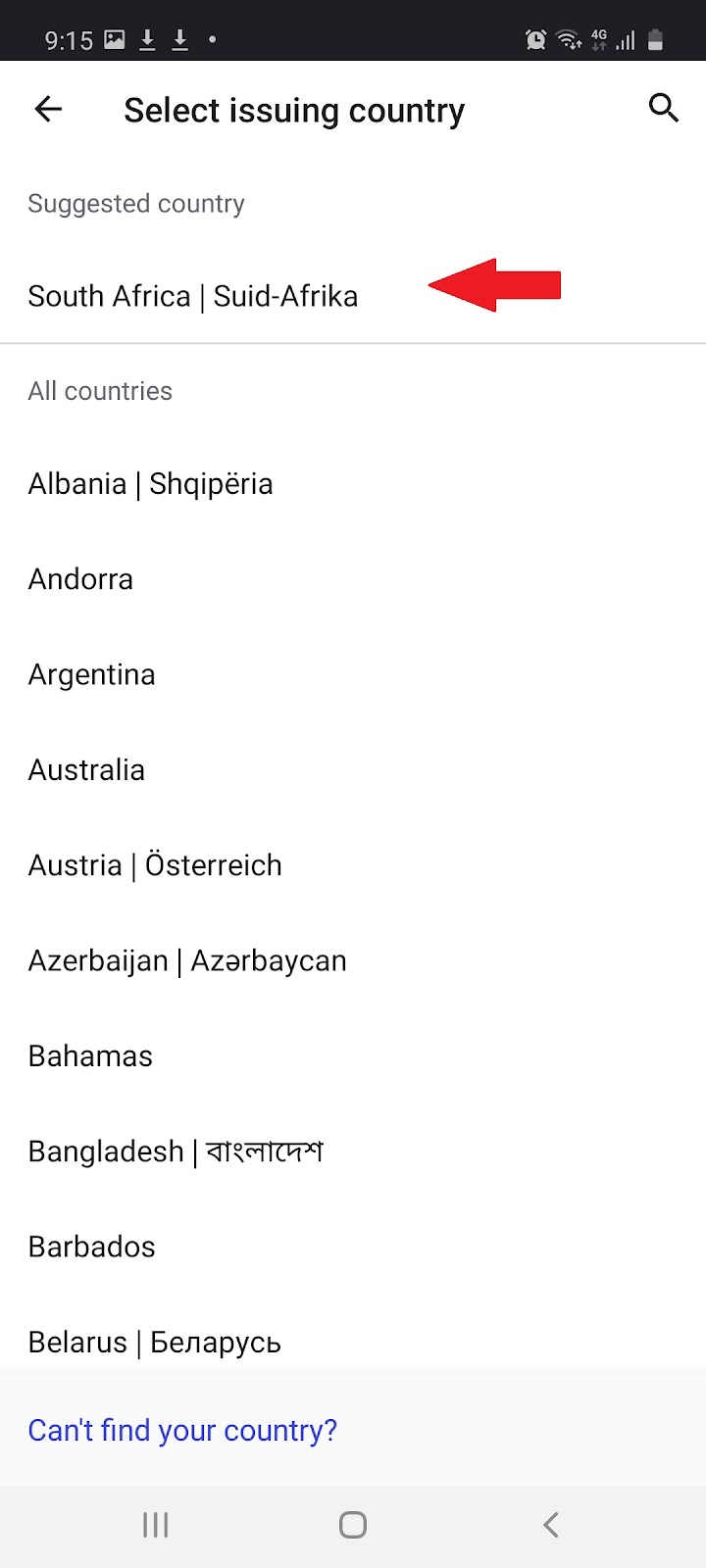The width and height of the screenshot is (706, 1568).
Task: Select Azerbaijan | Azərbaycan
Action: pos(187,960)
